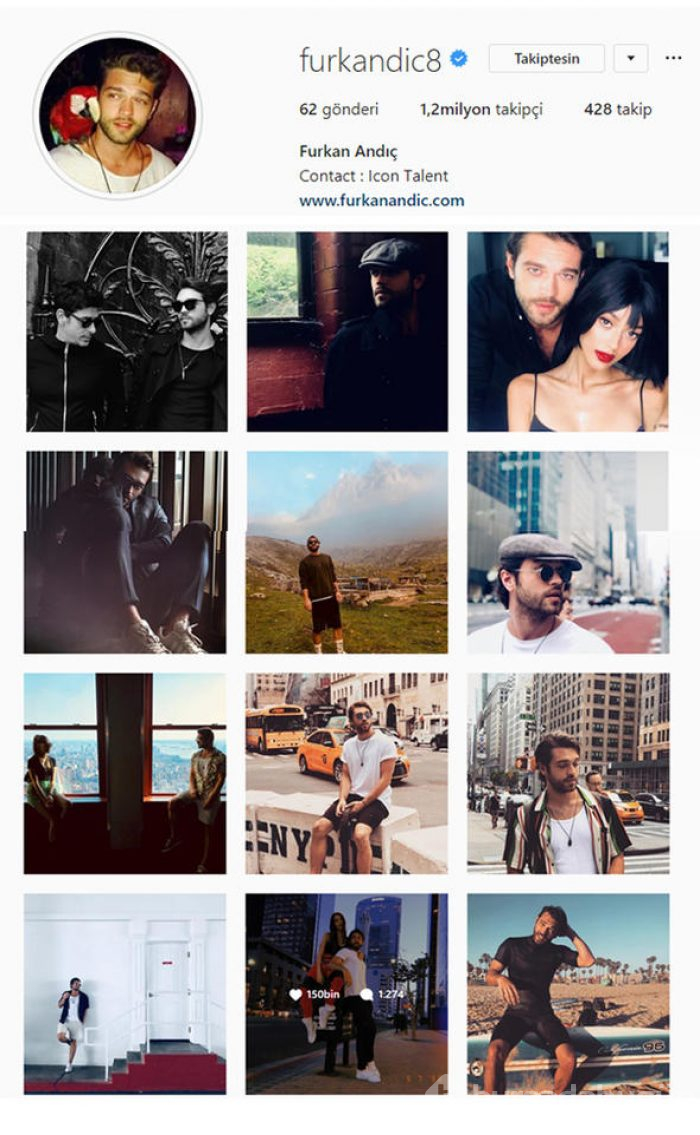Open black-and-white post of two men in sunglasses

126,331
